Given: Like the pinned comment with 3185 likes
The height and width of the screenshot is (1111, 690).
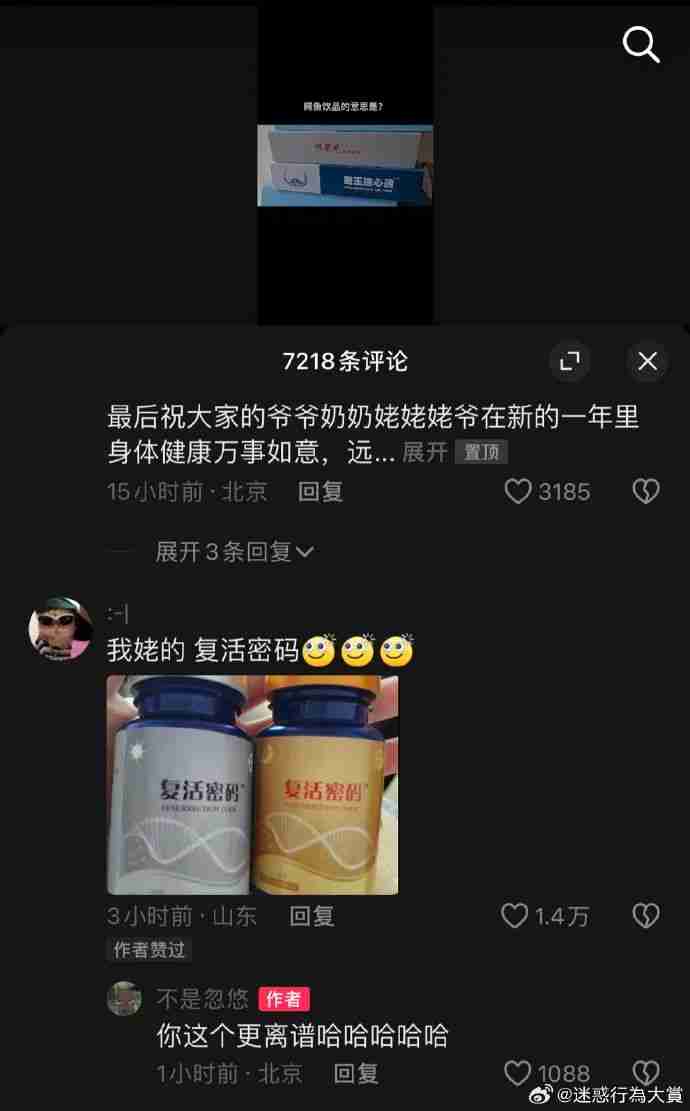Looking at the screenshot, I should click(547, 491).
